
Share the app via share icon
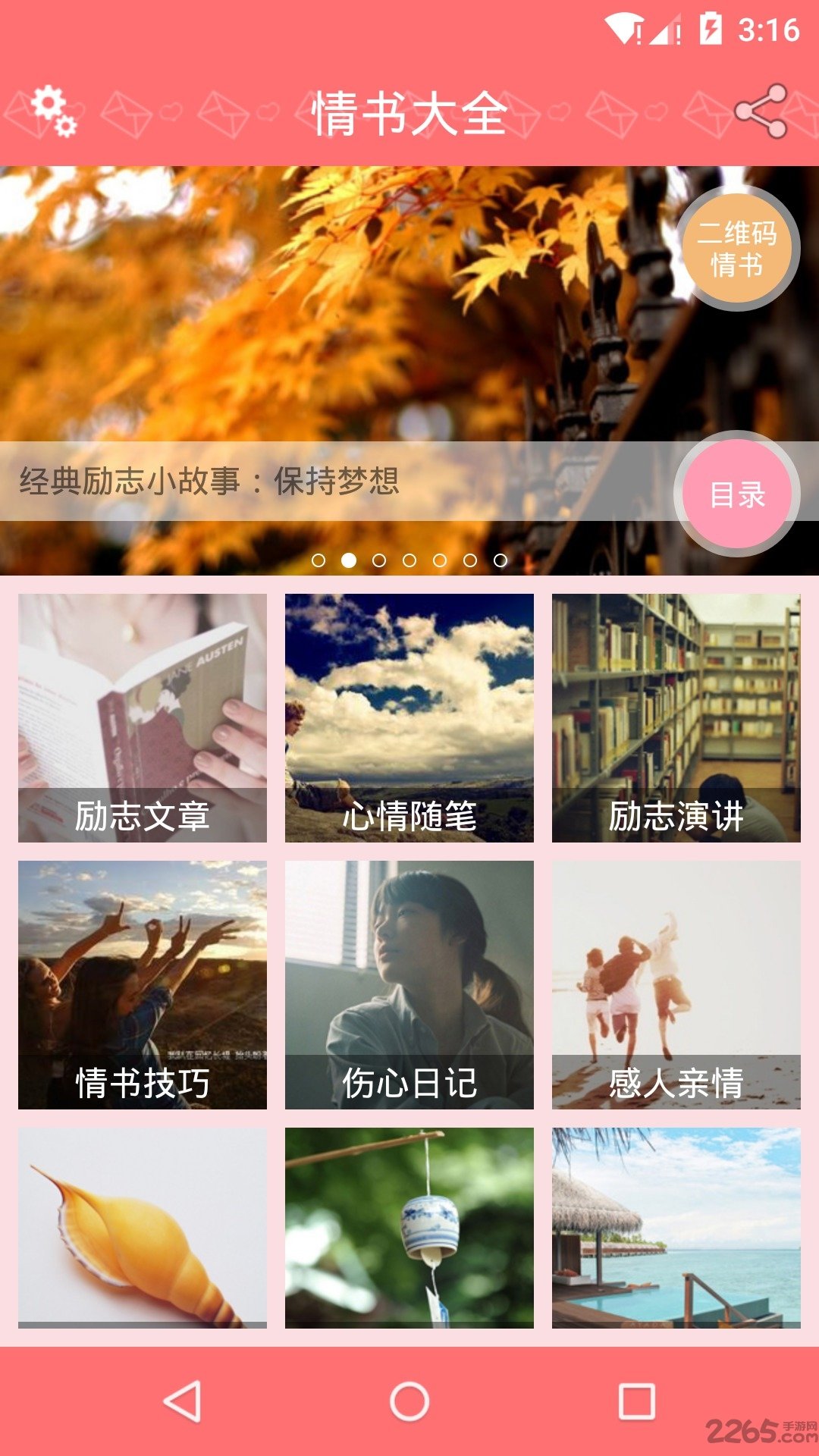click(x=761, y=111)
